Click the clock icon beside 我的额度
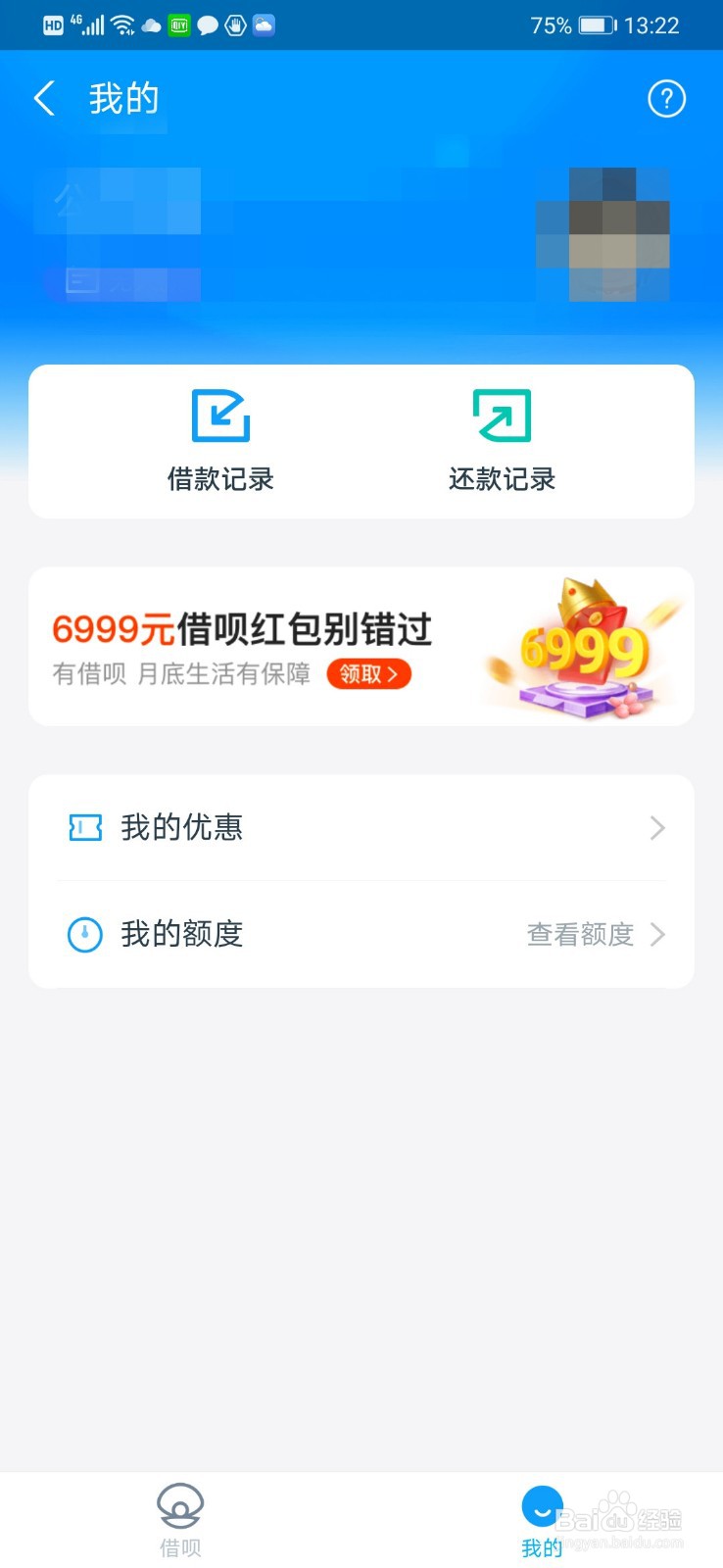This screenshot has height=1568, width=723. [x=85, y=934]
